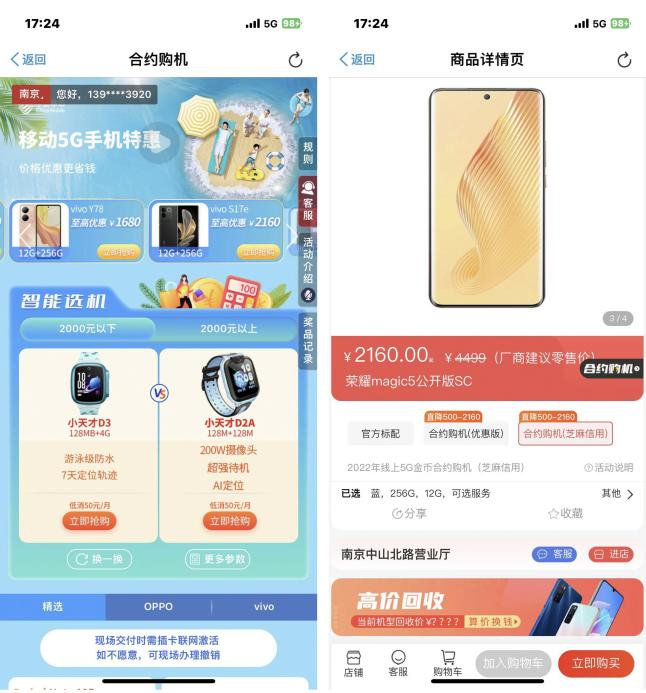Screen dimensions: 646x693
Task: Go back from the 合约购机 page
Action: pos(28,60)
